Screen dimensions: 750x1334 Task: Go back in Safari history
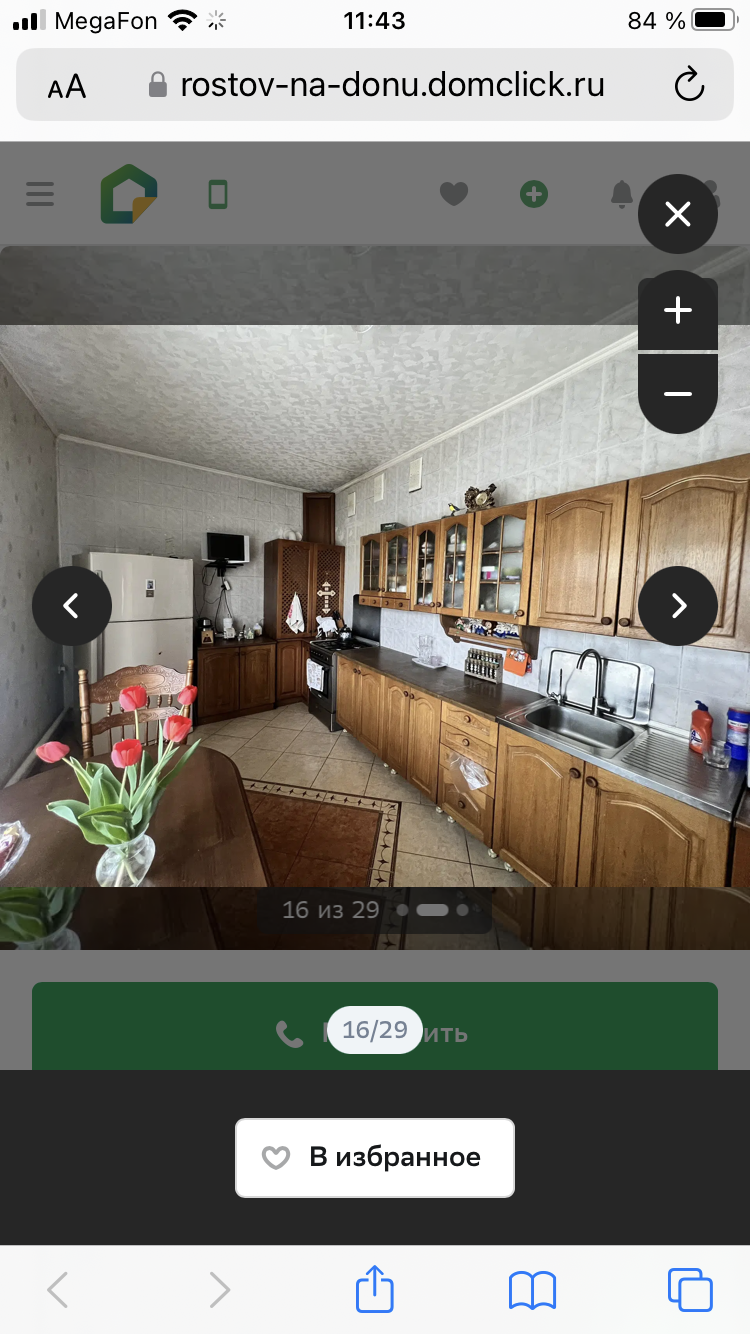[x=59, y=1289]
